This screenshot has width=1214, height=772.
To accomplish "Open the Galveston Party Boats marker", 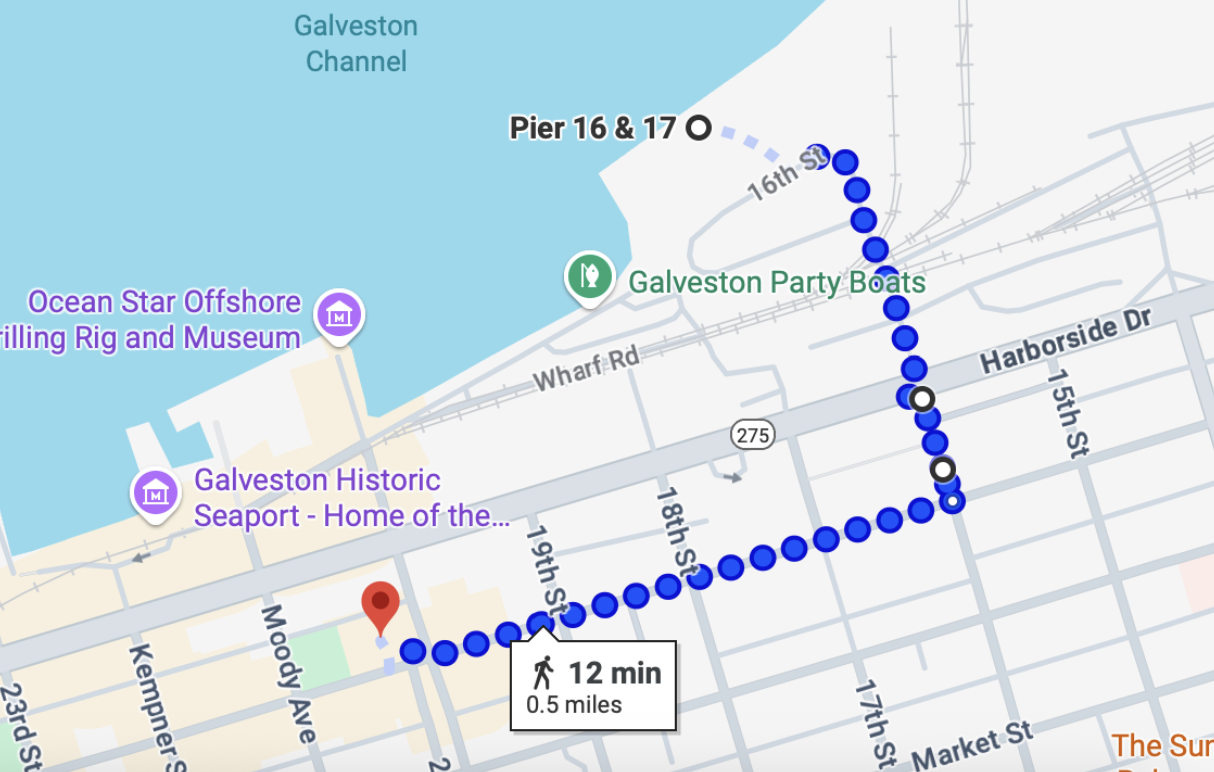I will (590, 276).
